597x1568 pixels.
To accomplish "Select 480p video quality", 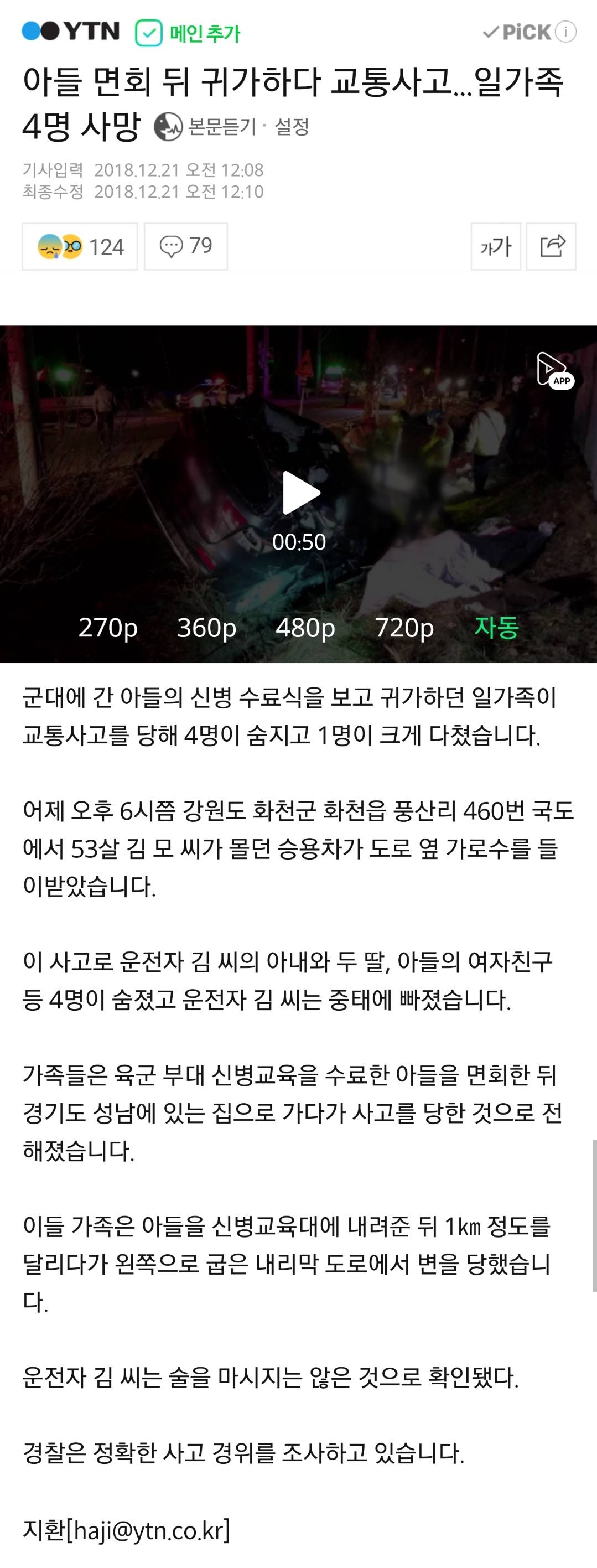I will click(305, 628).
